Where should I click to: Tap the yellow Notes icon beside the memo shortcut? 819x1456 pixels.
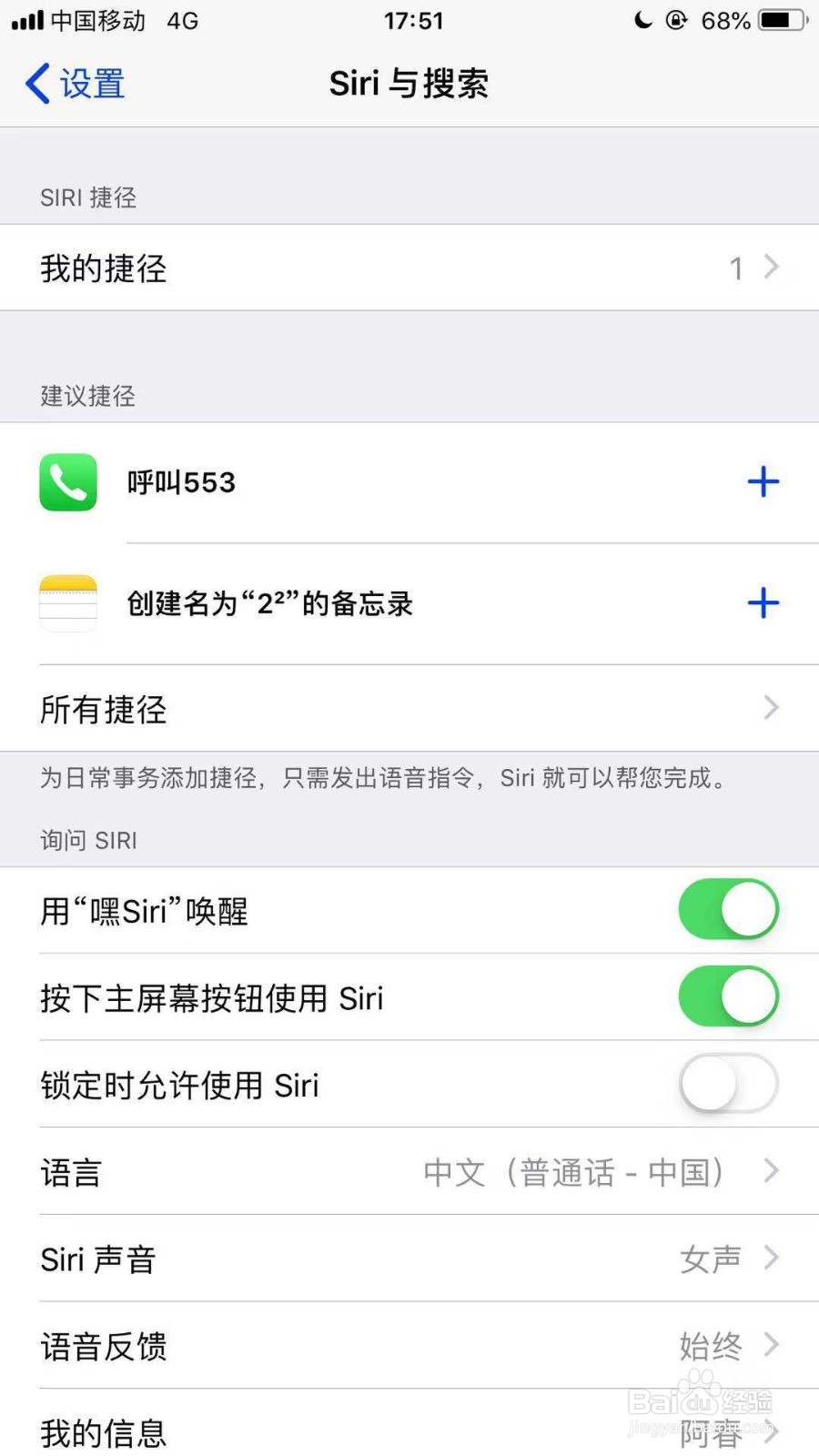coord(68,603)
